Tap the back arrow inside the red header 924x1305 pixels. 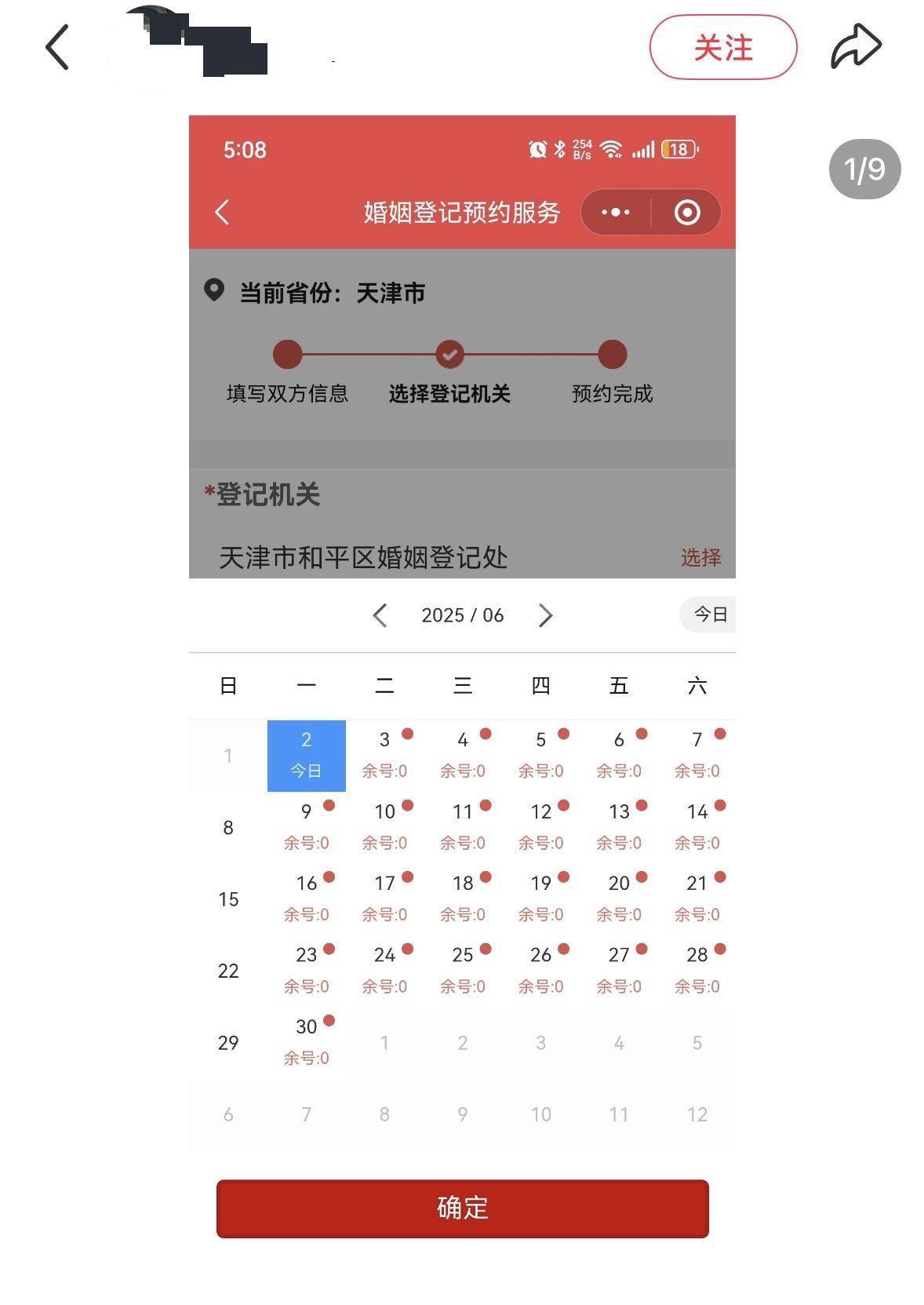coord(222,212)
